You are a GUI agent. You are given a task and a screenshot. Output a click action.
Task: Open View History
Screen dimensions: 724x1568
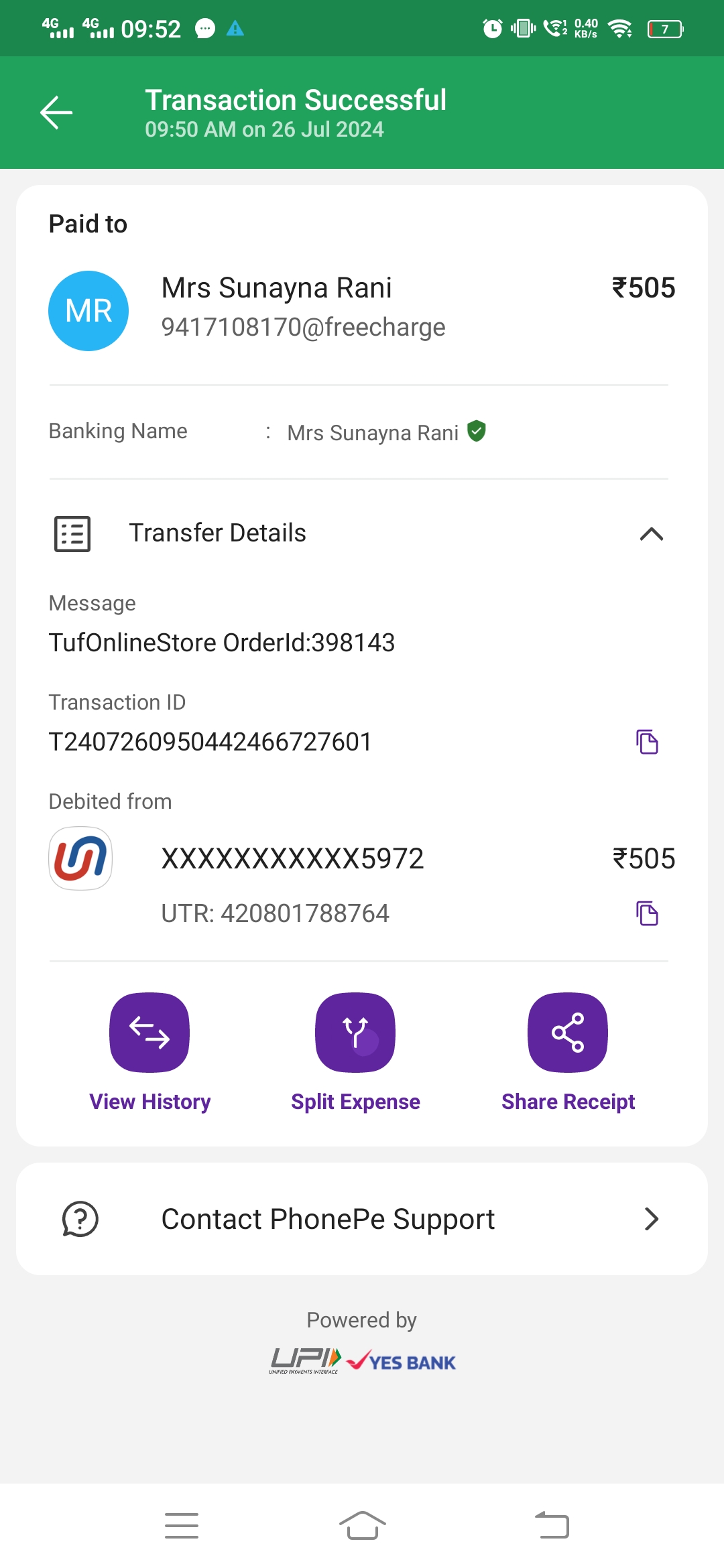coord(149,1033)
